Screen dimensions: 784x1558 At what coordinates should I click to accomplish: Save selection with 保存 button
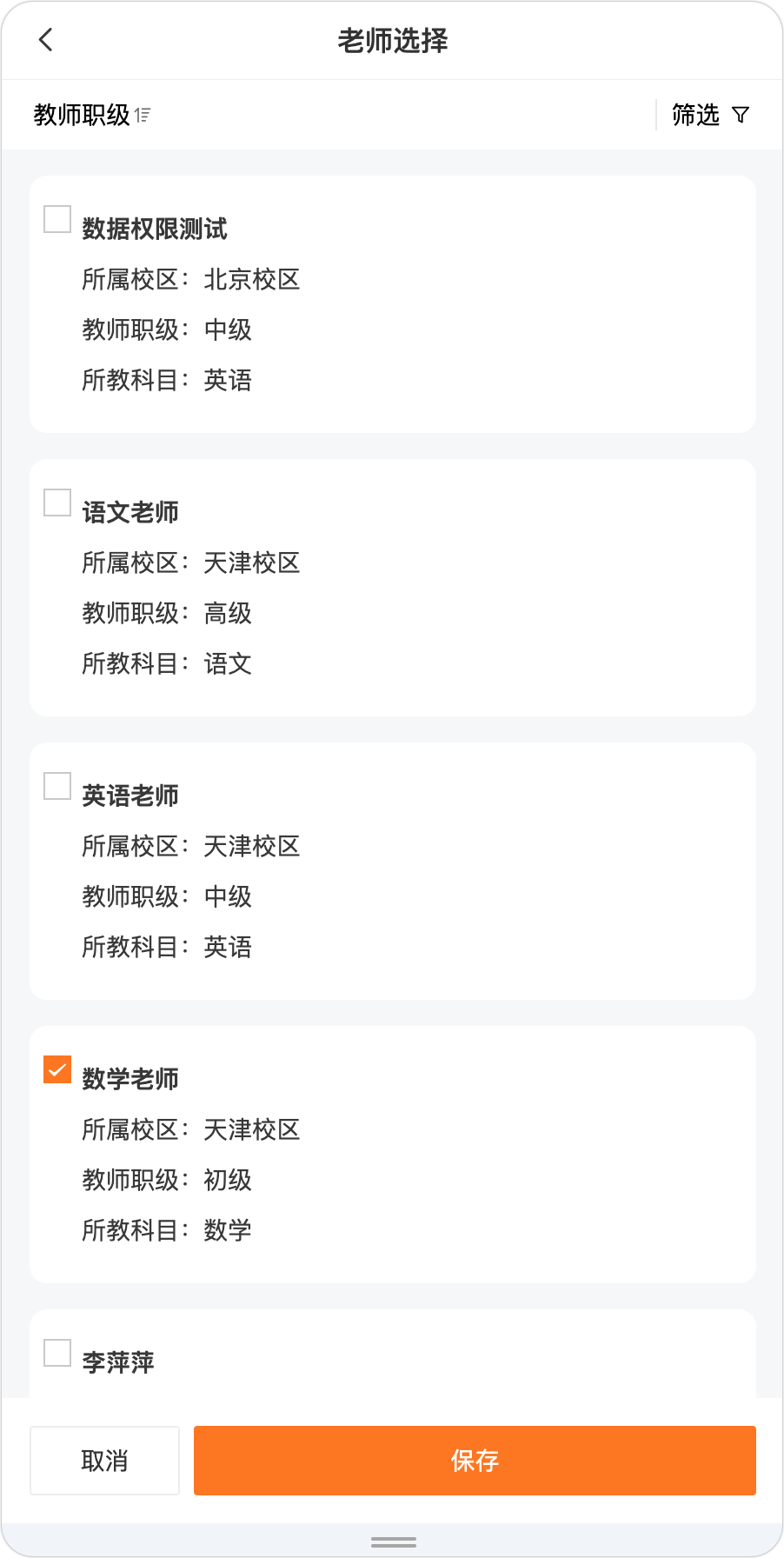475,1461
